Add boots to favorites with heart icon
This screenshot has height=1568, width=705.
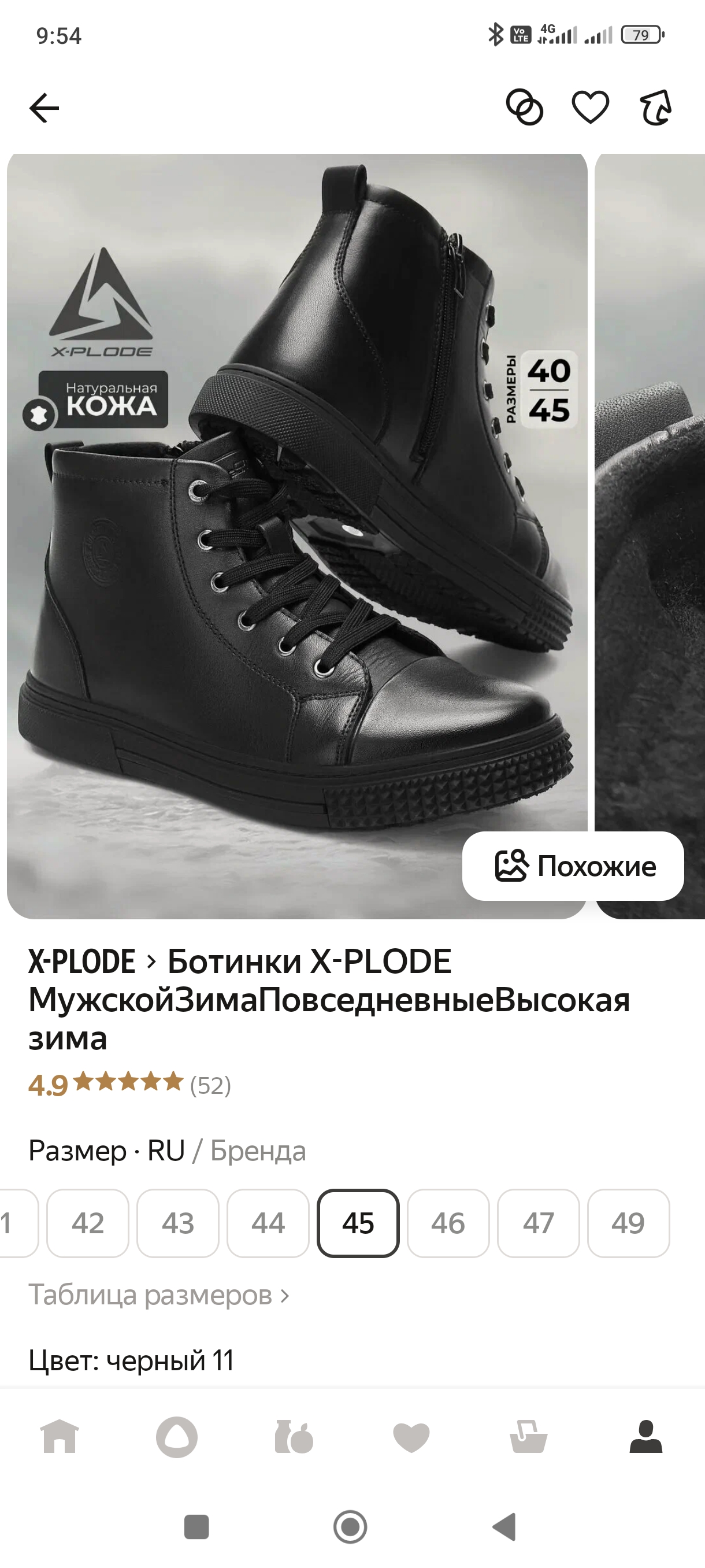click(x=590, y=108)
